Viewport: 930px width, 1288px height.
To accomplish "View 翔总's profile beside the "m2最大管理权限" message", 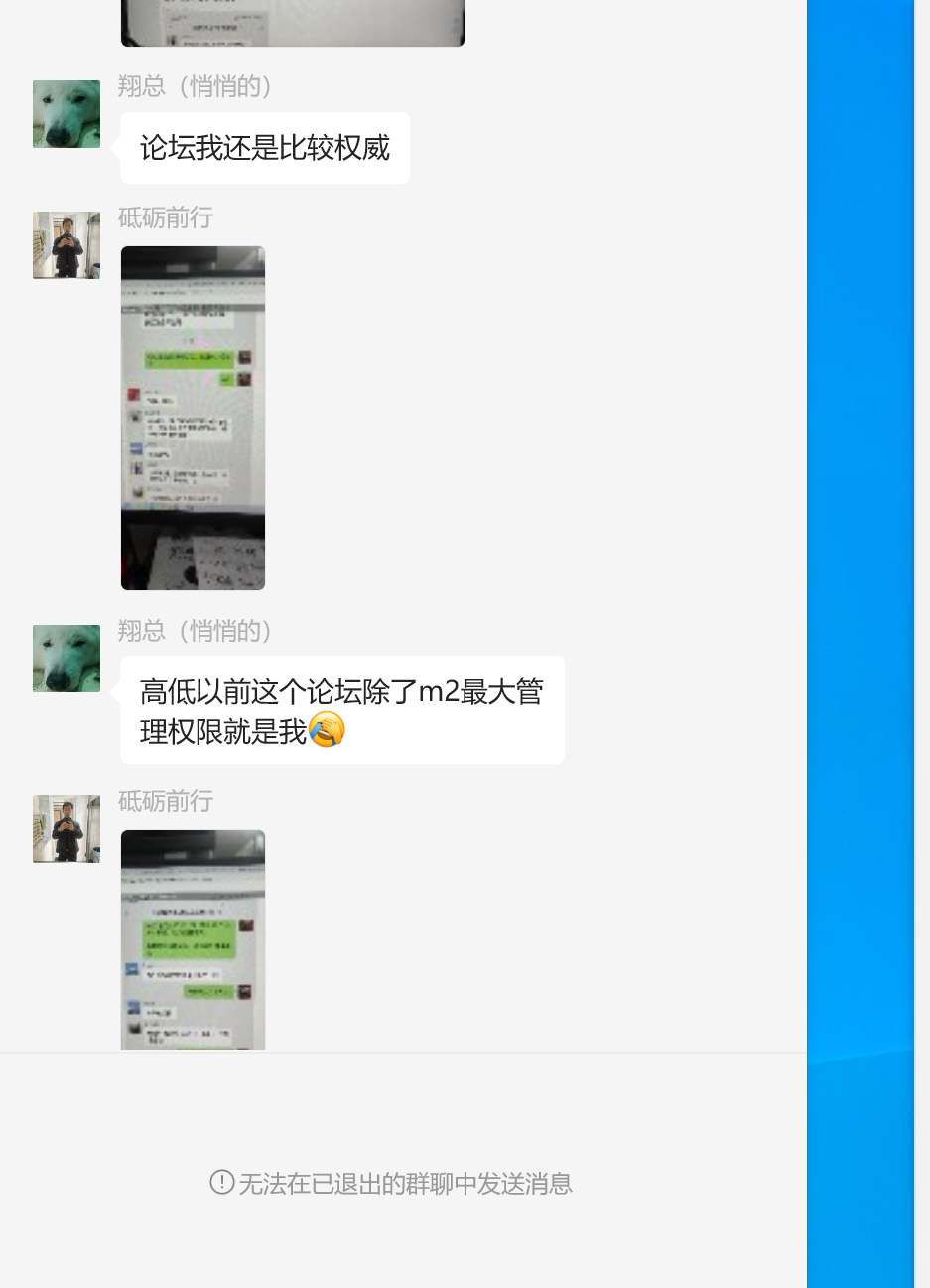I will [x=66, y=658].
